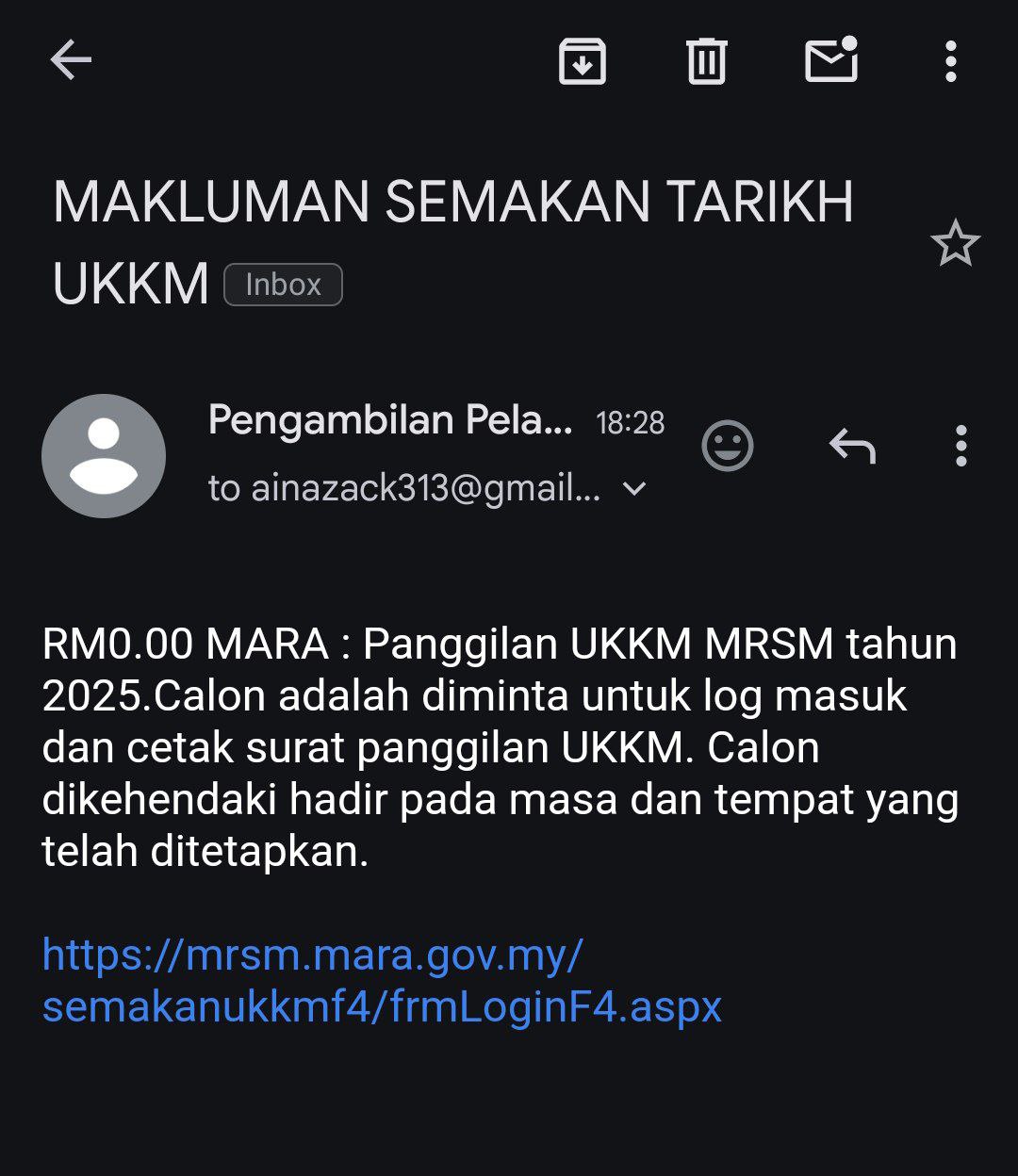Archive this email
The width and height of the screenshot is (1018, 1176).
[x=582, y=62]
